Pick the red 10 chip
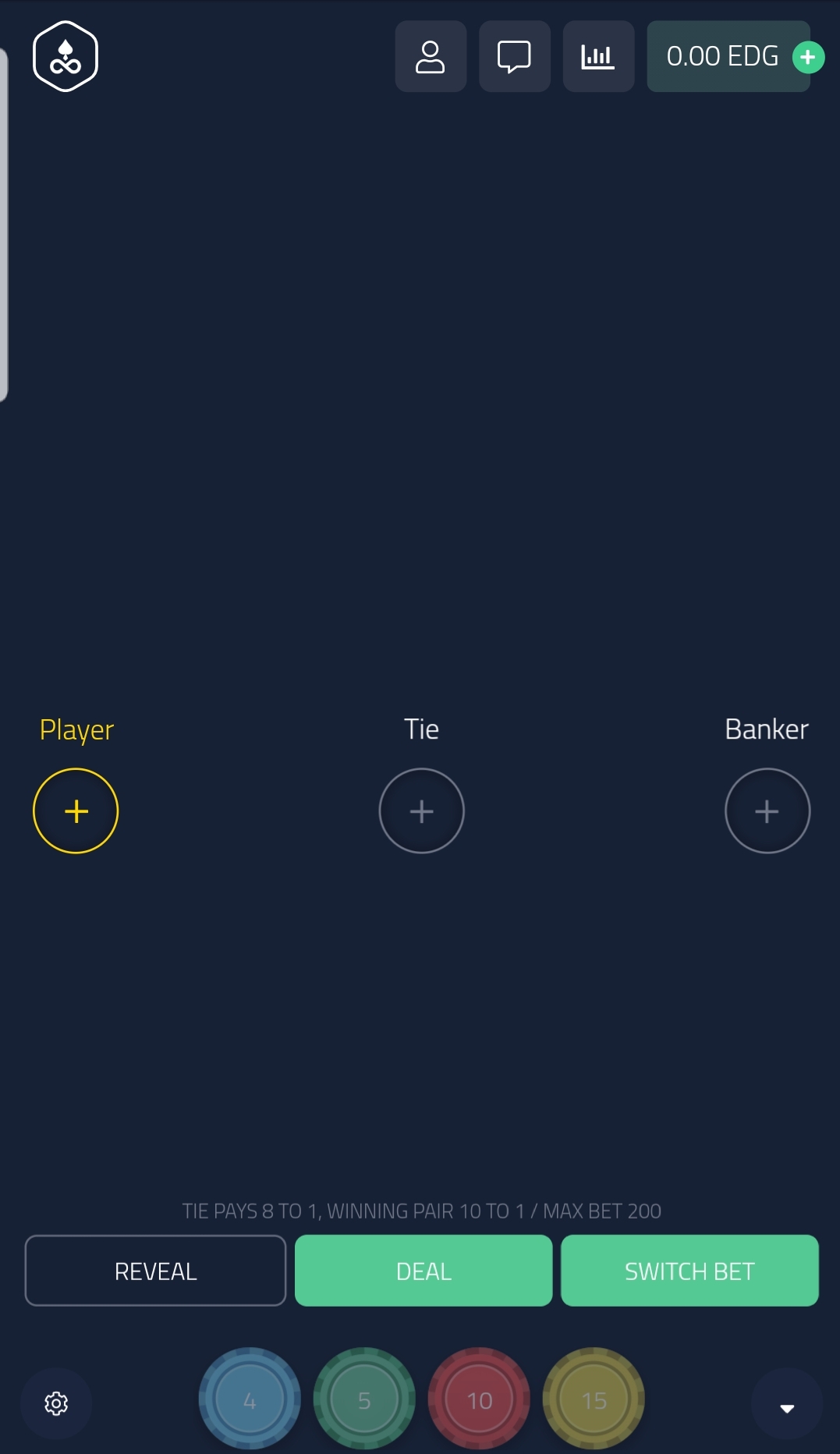Viewport: 840px width, 1454px height. coord(479,1400)
